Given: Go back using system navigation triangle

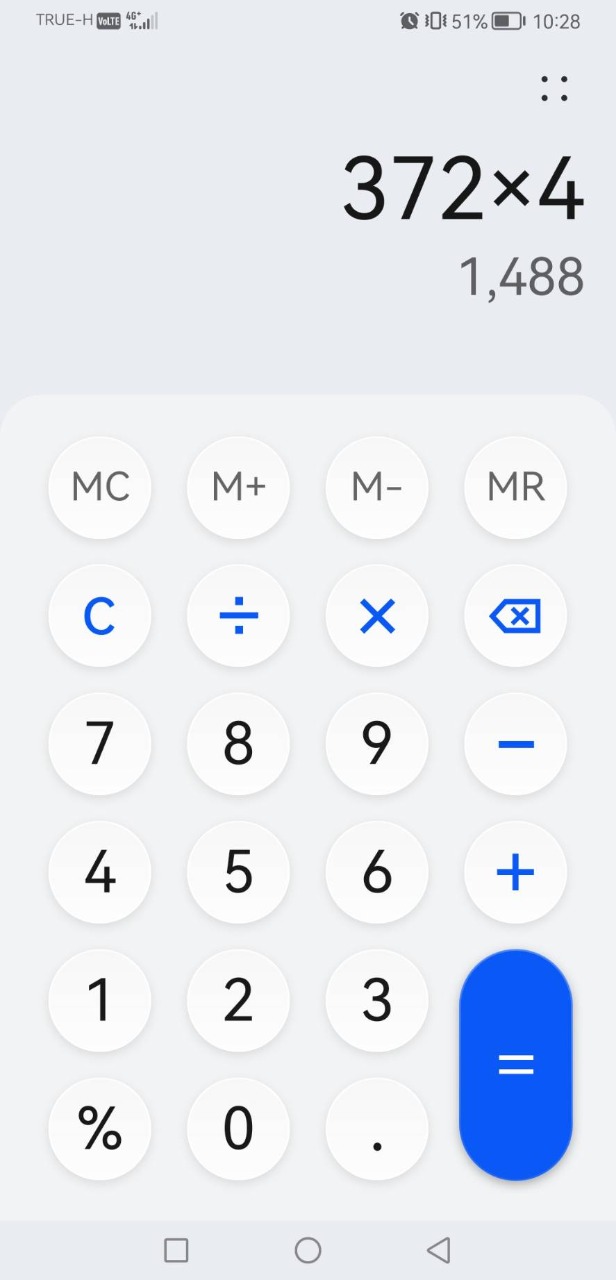Looking at the screenshot, I should [x=438, y=1250].
